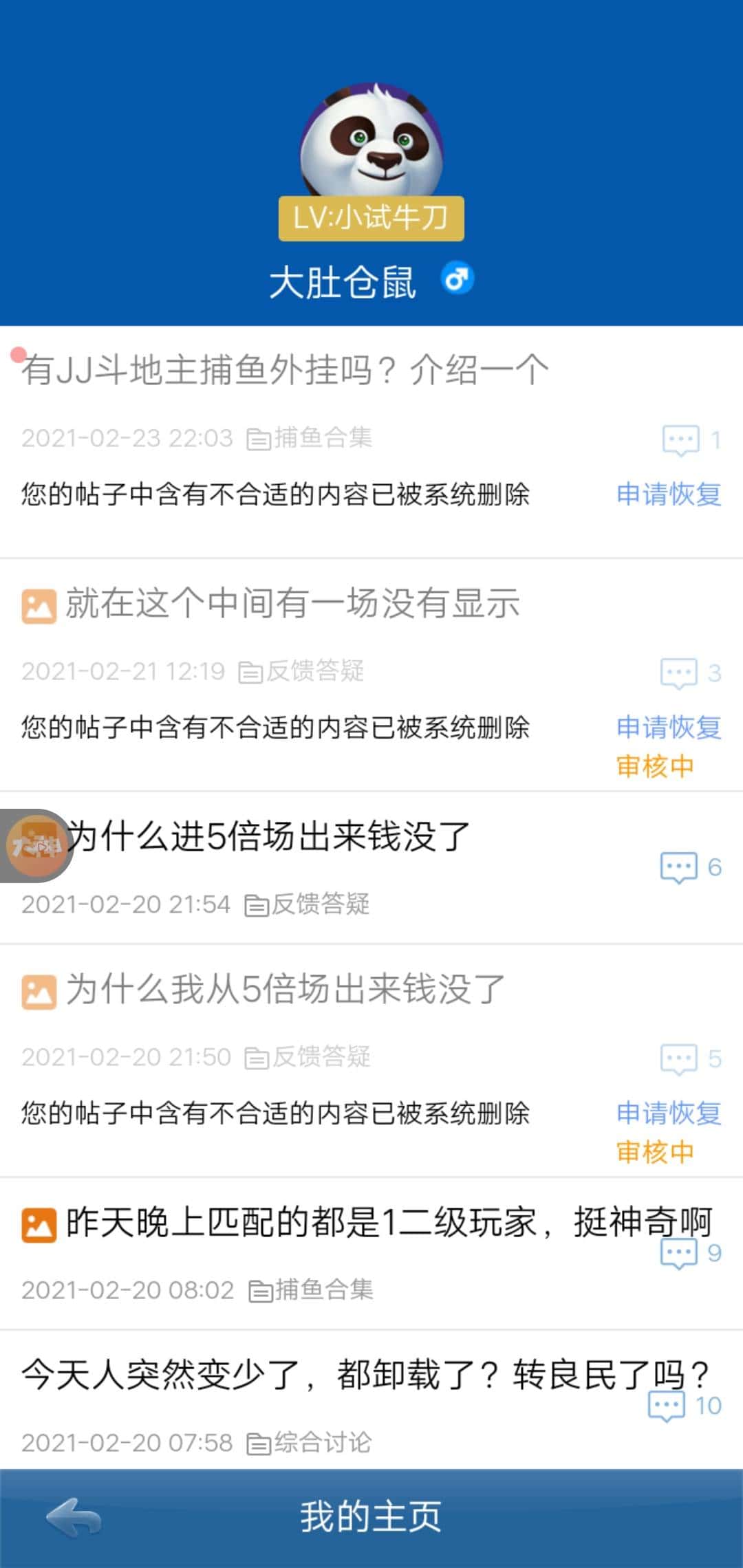Click 申请恢复 on the first deleted post
Viewport: 743px width, 1568px height.
point(668,495)
